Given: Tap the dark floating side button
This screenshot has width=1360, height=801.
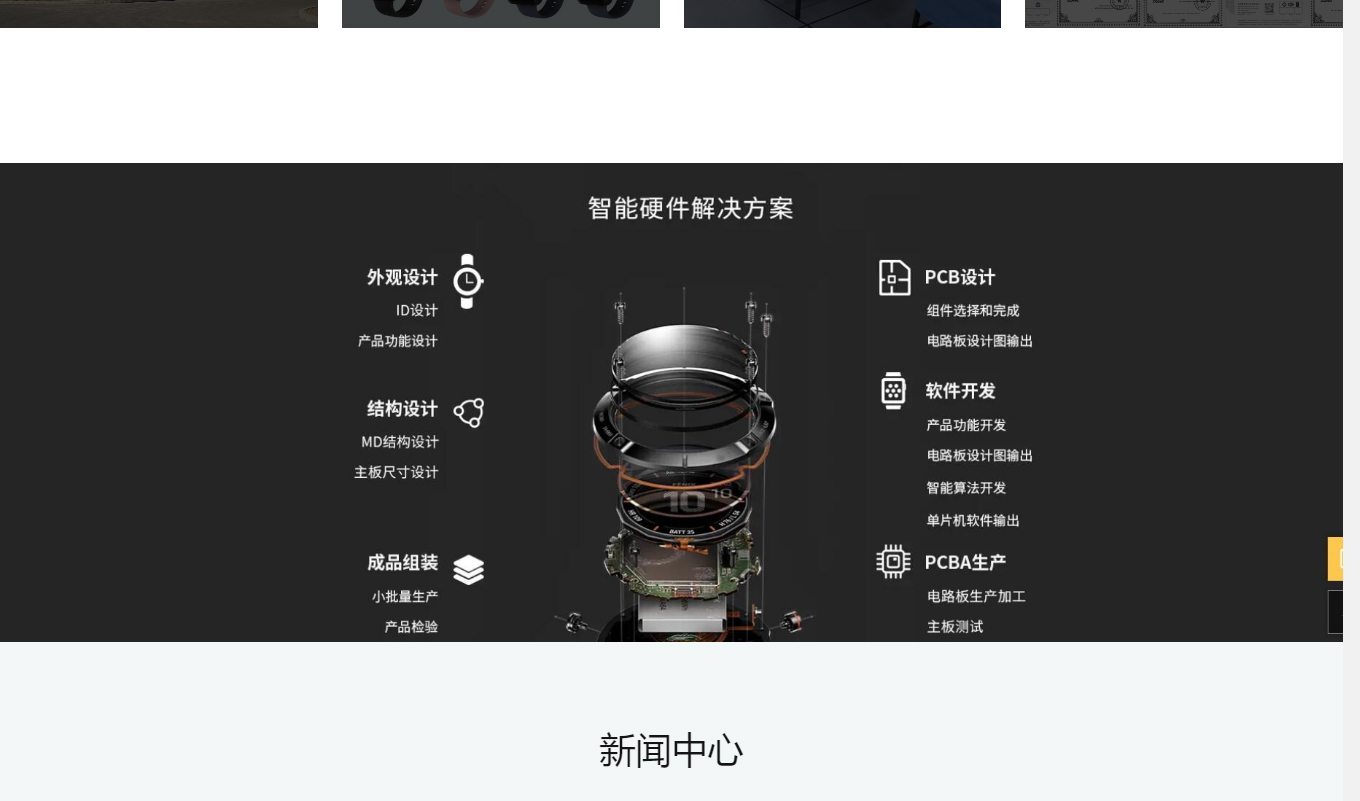Looking at the screenshot, I should (x=1335, y=612).
